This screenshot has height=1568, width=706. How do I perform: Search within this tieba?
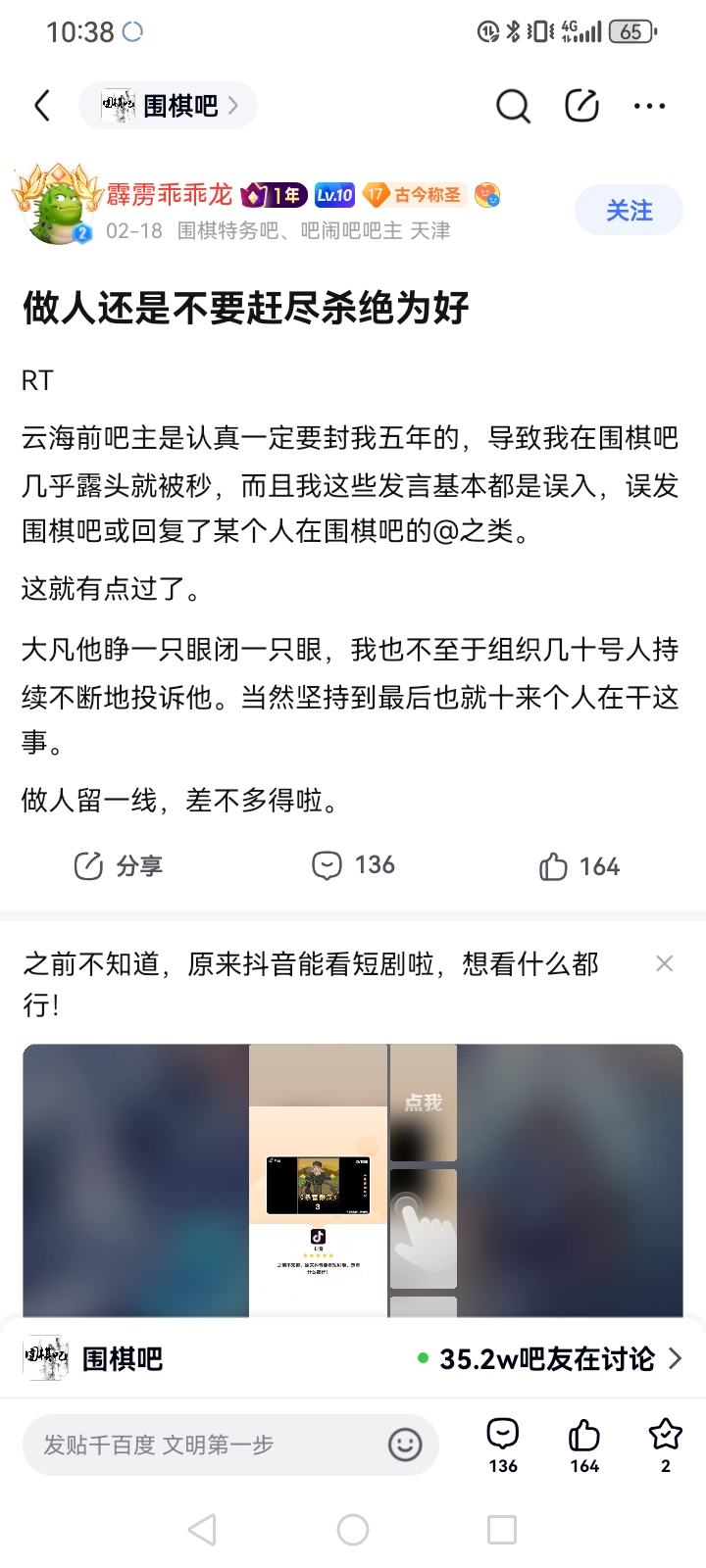coord(512,106)
